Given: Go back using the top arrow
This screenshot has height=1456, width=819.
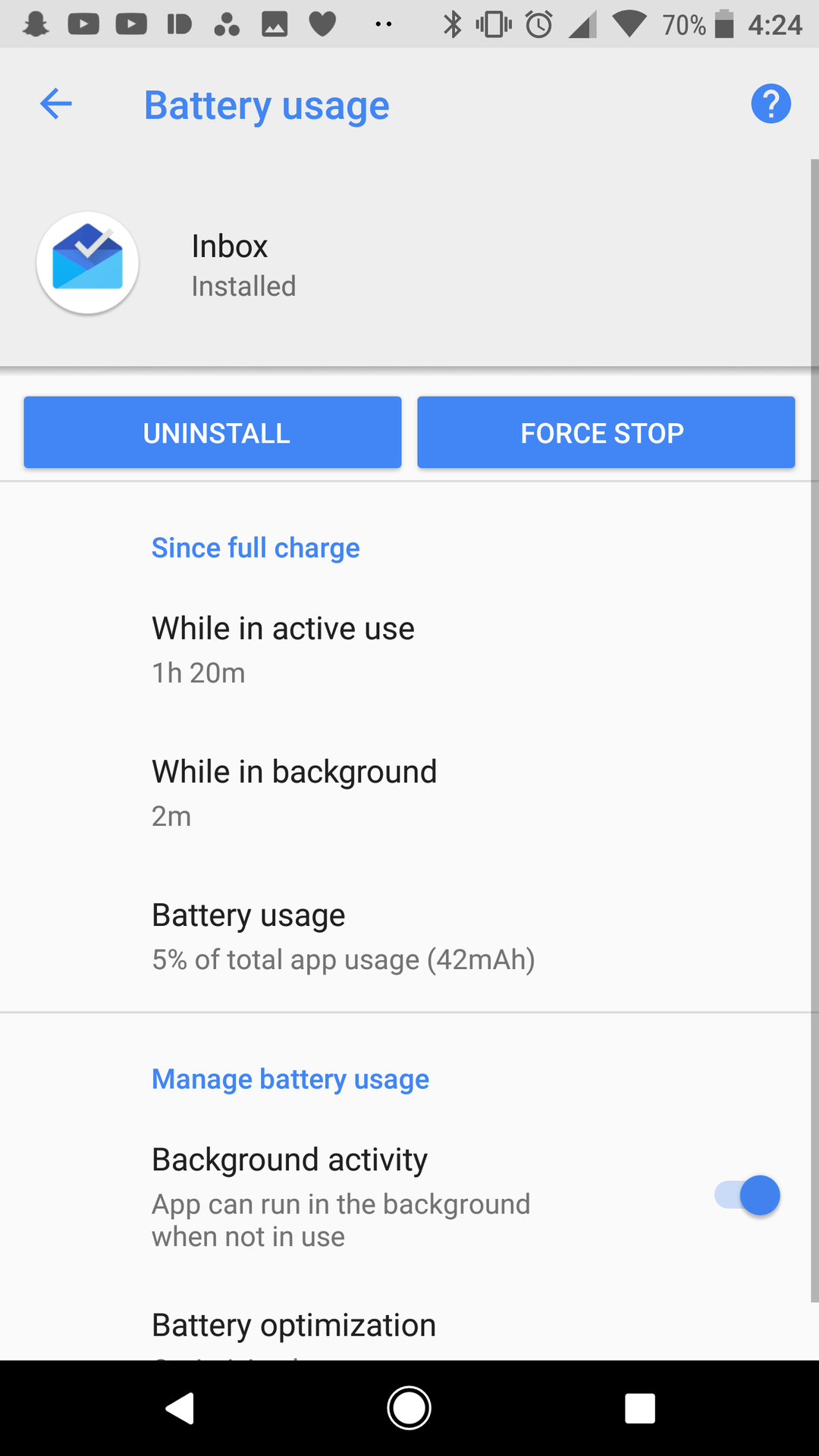Looking at the screenshot, I should [55, 104].
